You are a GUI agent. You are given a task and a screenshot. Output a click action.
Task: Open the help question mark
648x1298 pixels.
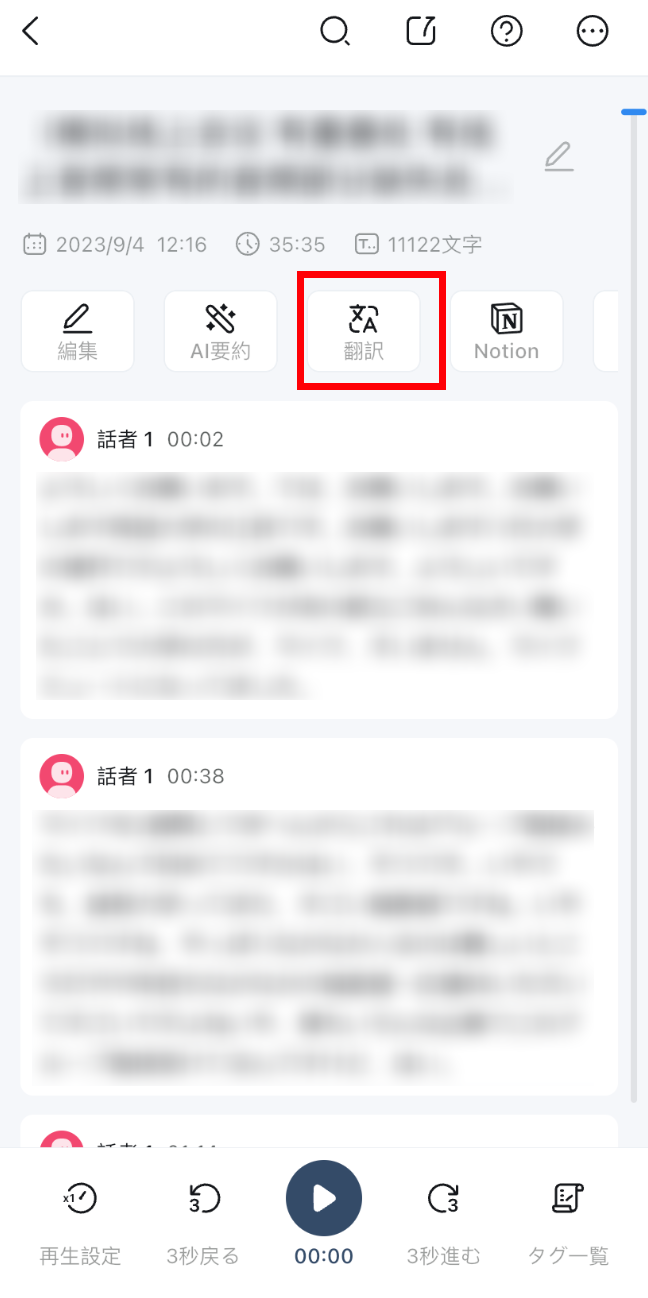coord(507,32)
